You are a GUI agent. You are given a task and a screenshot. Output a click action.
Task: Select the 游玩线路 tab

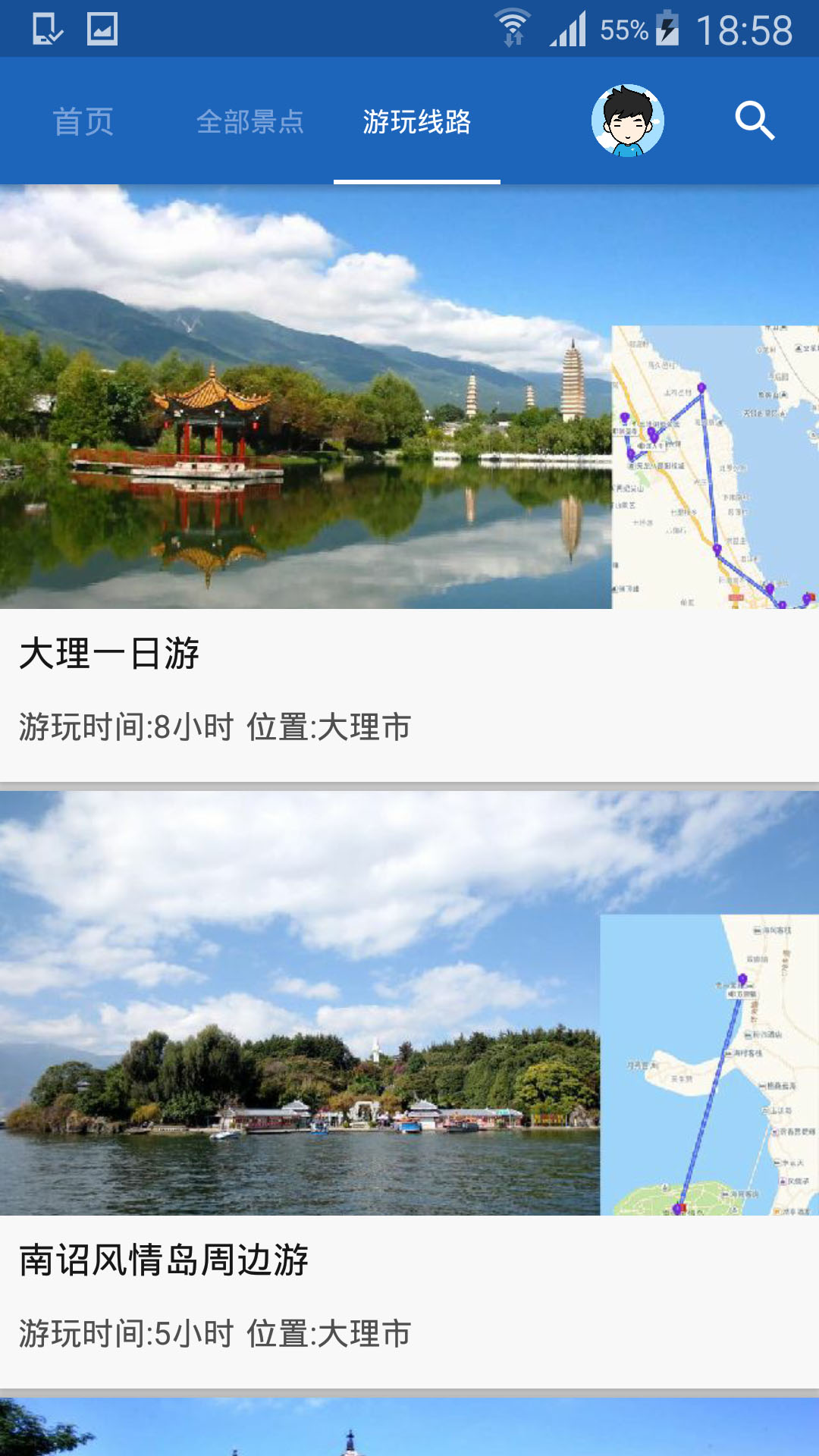click(x=417, y=121)
